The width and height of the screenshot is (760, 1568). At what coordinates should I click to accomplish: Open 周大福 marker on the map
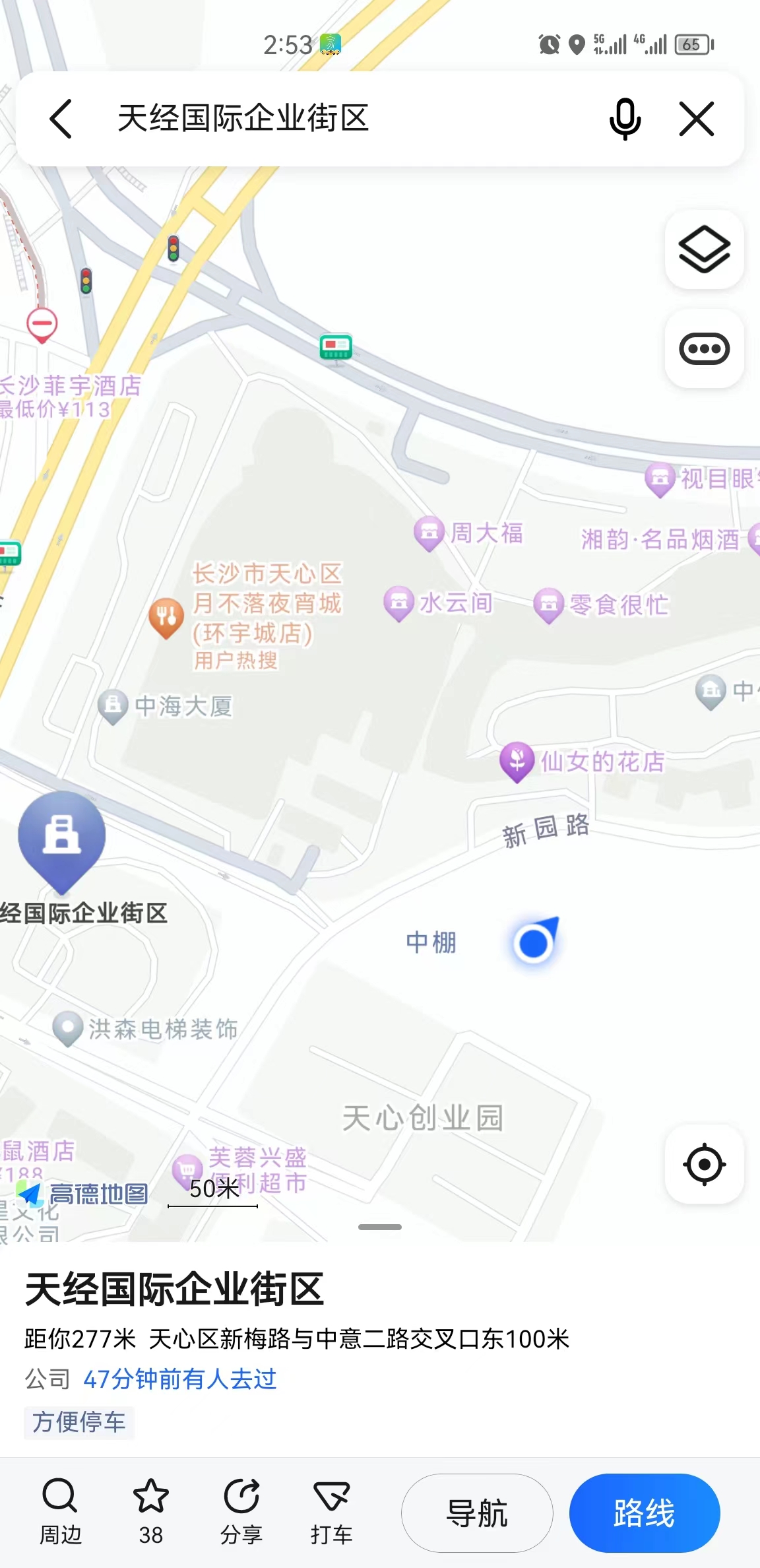click(x=429, y=533)
